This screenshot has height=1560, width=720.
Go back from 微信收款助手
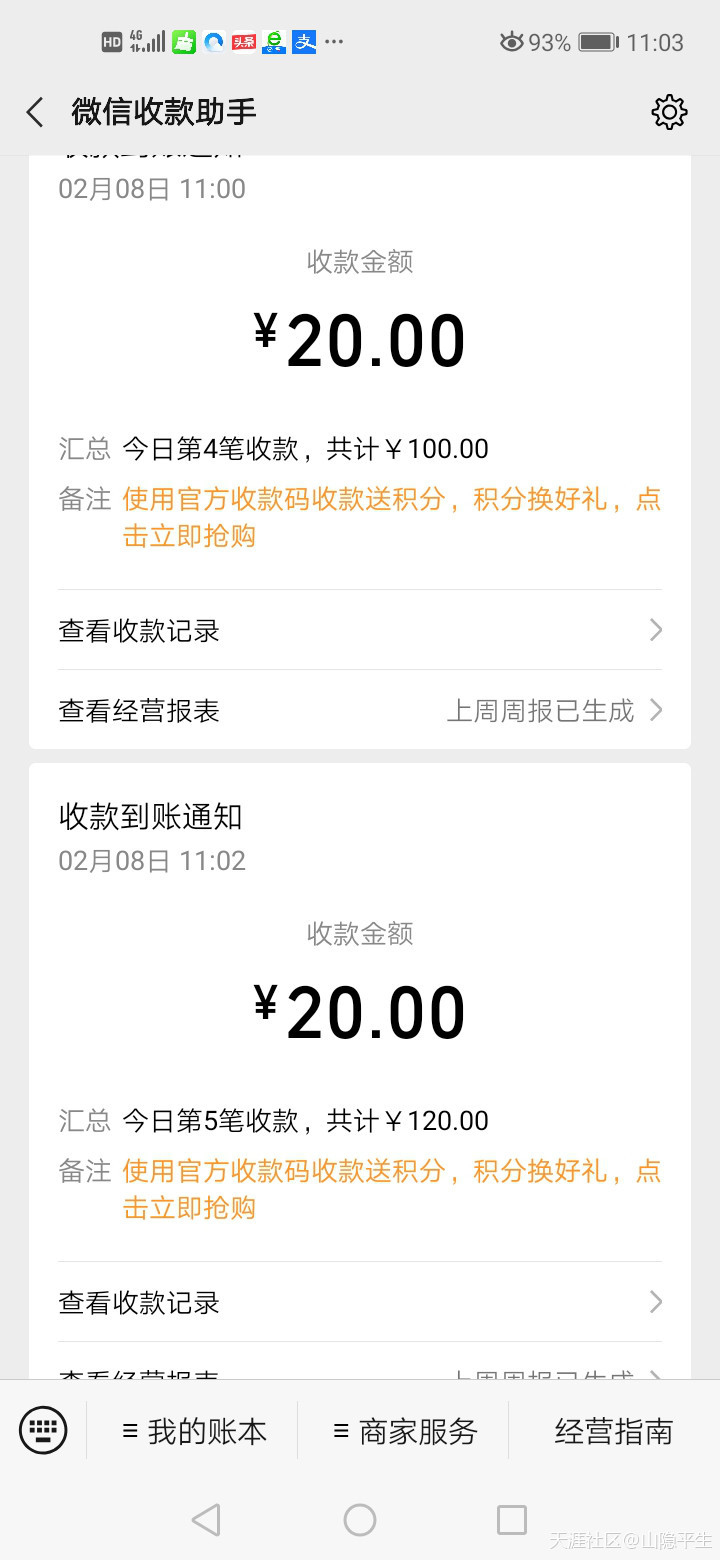[35, 112]
